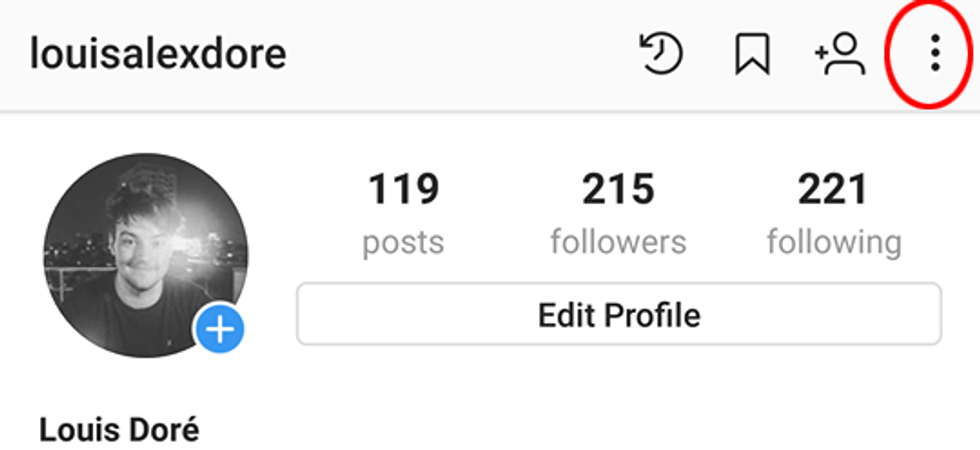The image size is (980, 450).
Task: Open discover people icon
Action: pyautogui.click(x=839, y=54)
